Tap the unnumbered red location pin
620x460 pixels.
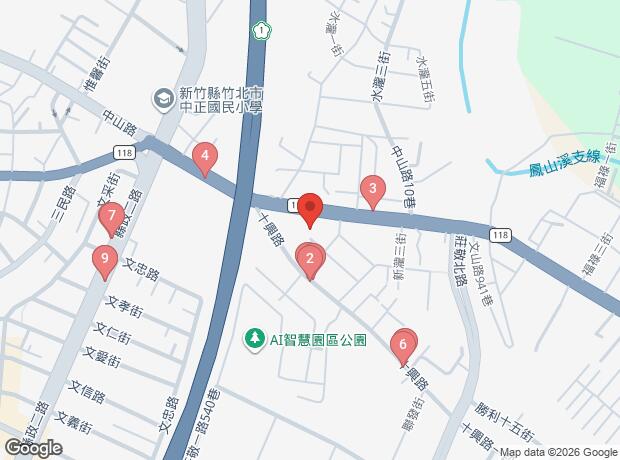[309, 209]
